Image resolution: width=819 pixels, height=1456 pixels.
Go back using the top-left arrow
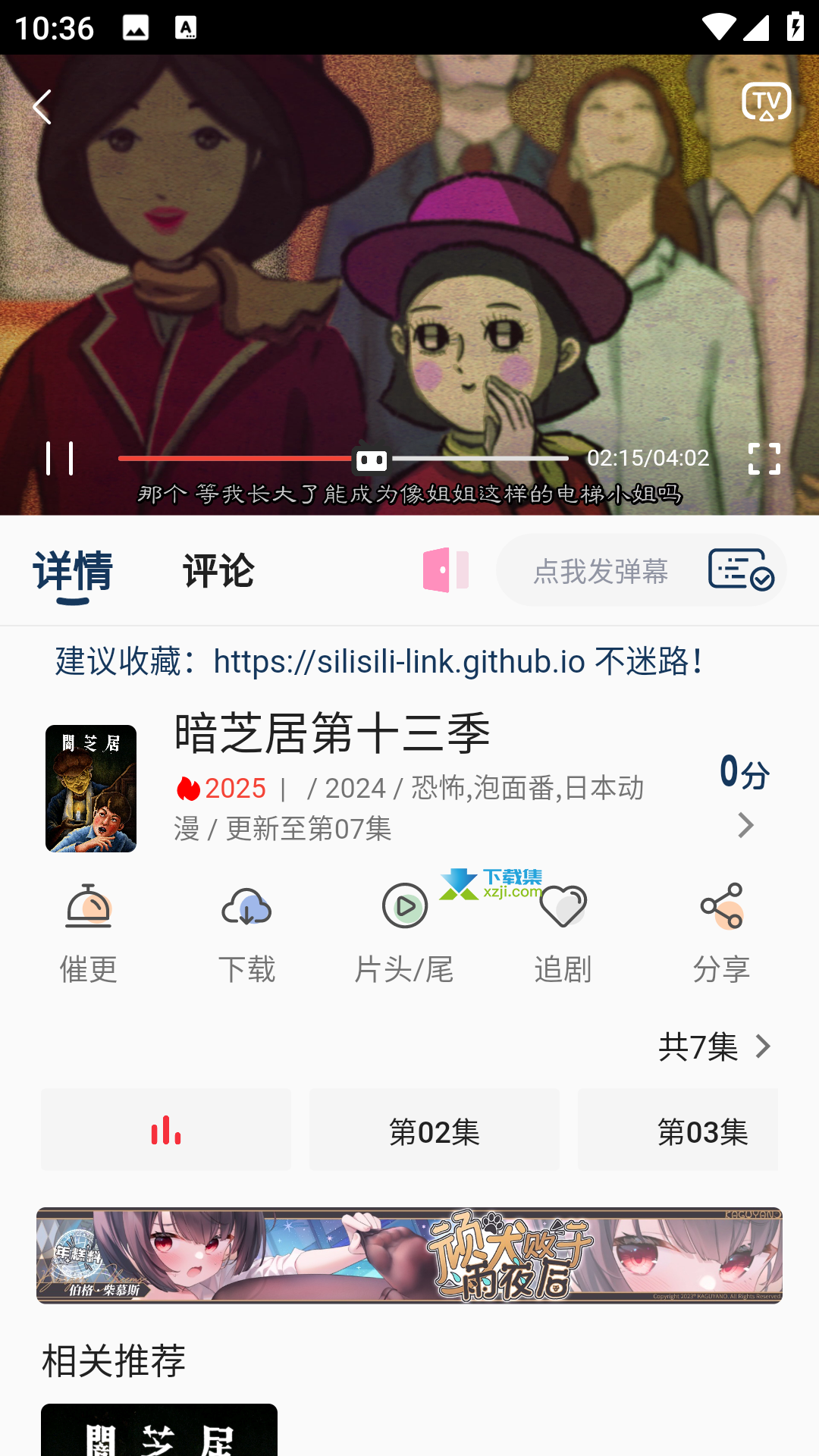click(42, 107)
